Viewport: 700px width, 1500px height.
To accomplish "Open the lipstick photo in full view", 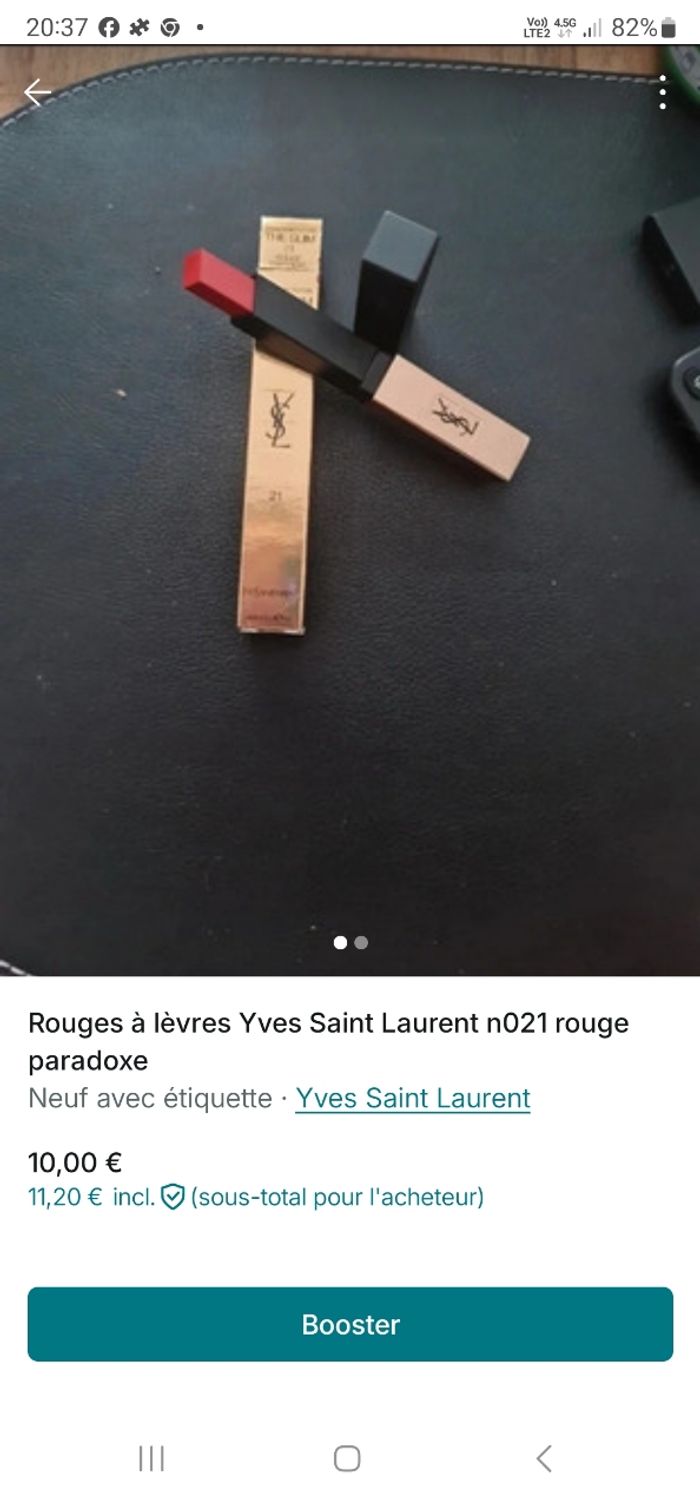I will point(350,500).
